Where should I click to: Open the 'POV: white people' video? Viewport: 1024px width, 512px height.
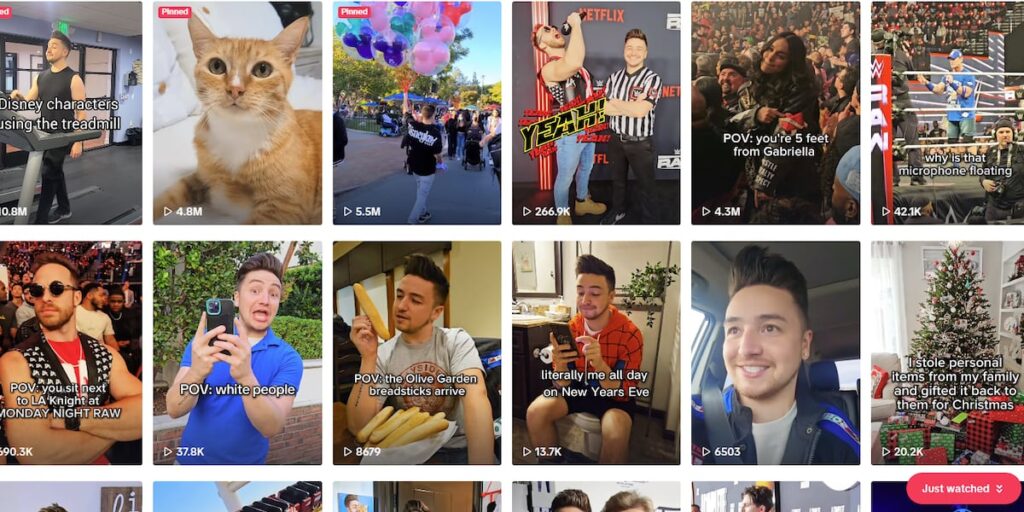tap(237, 352)
